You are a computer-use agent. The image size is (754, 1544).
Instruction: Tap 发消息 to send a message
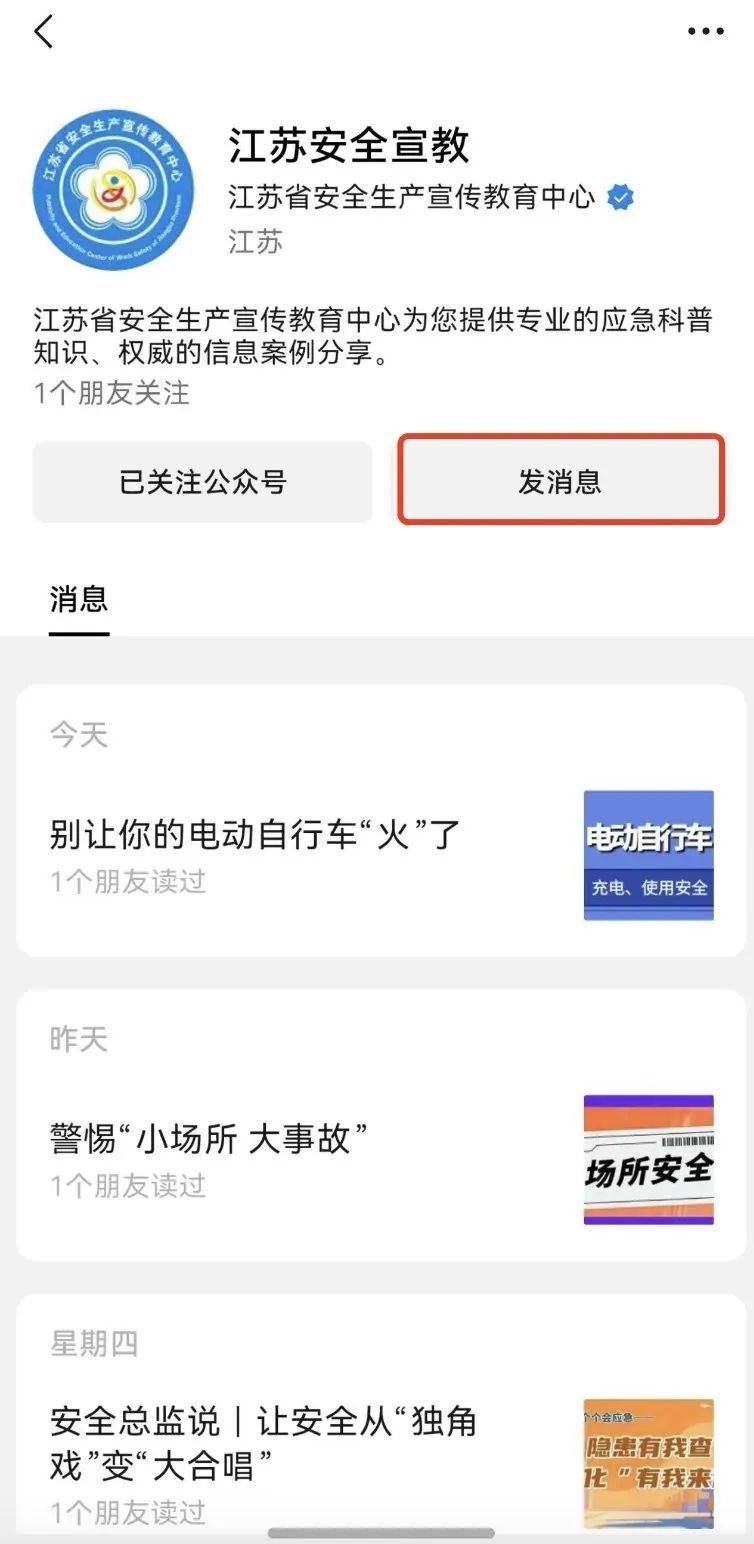click(560, 481)
